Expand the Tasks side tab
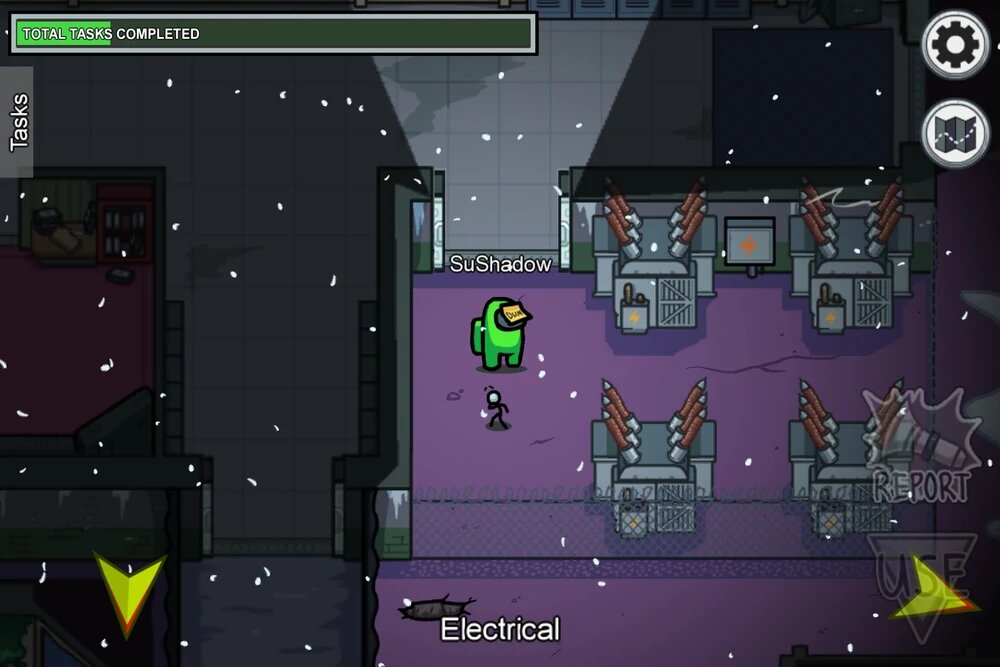 pyautogui.click(x=17, y=122)
